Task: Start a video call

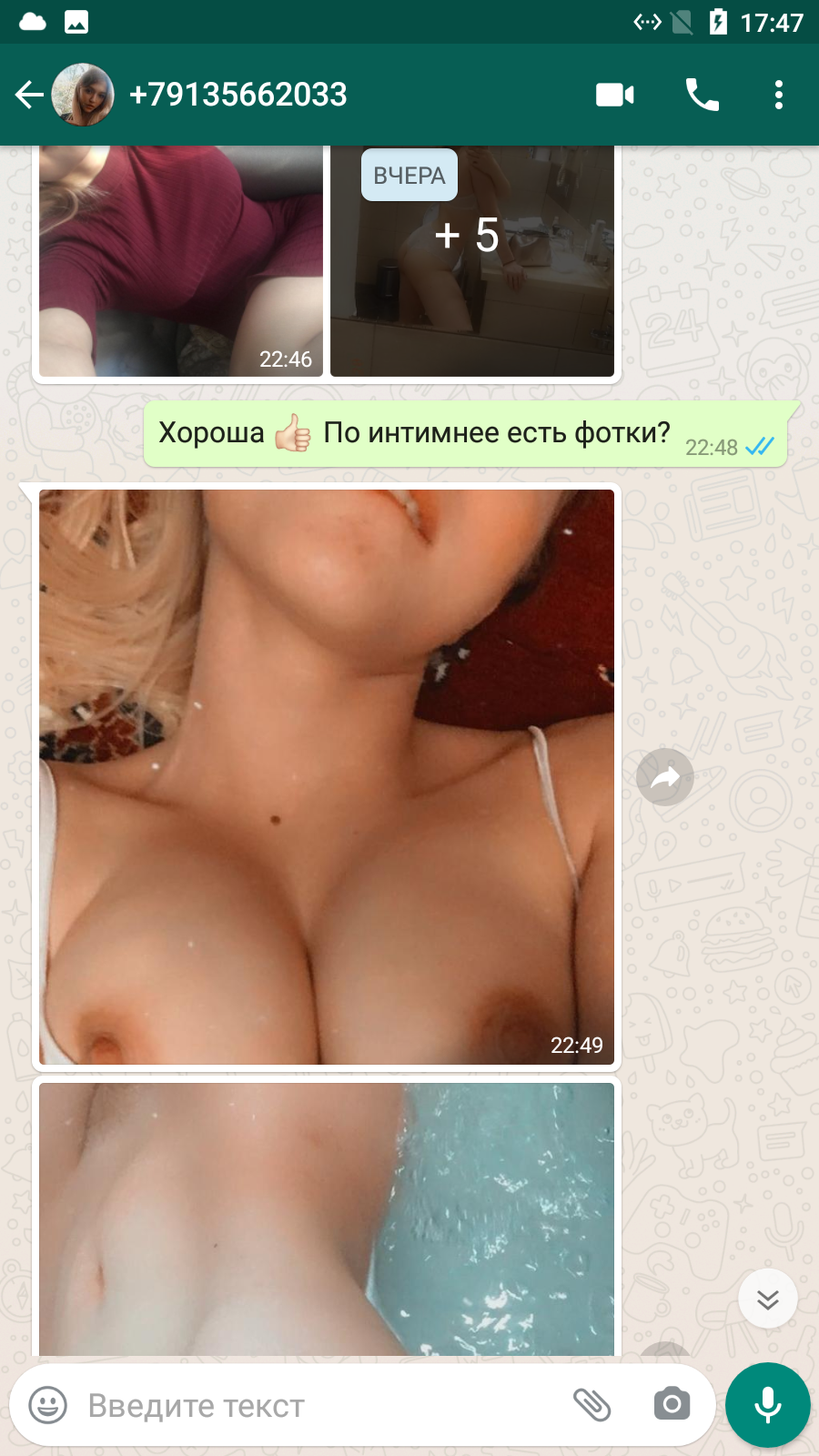Action: tap(615, 95)
